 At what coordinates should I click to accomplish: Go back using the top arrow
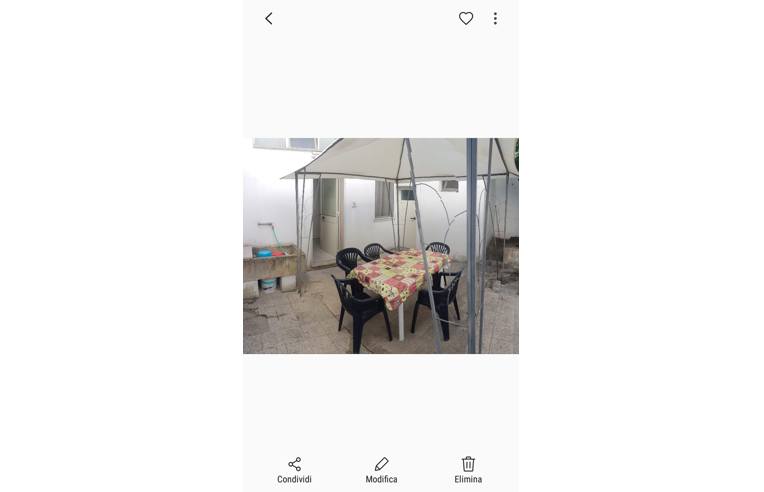(x=268, y=18)
